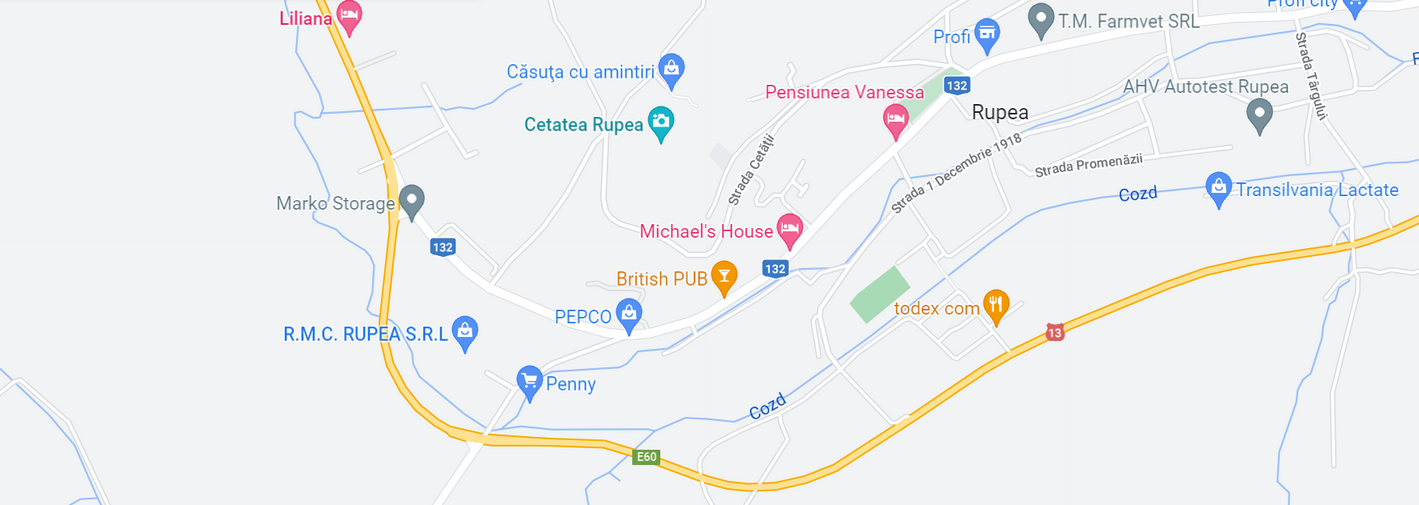Open the Liliana hotel marker

[x=349, y=15]
